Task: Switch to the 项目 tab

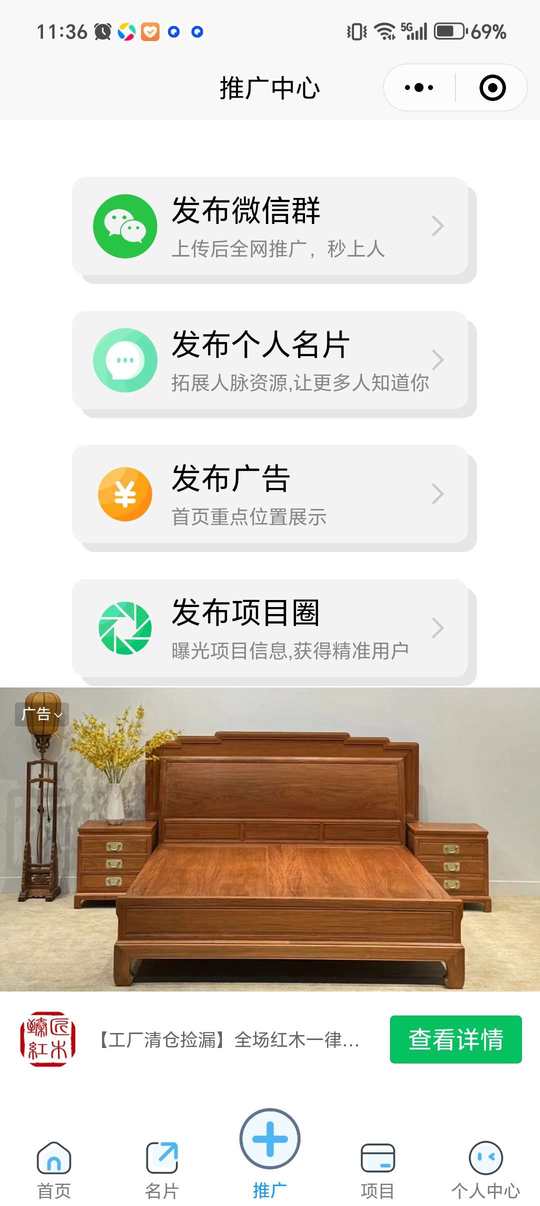Action: point(378,1170)
